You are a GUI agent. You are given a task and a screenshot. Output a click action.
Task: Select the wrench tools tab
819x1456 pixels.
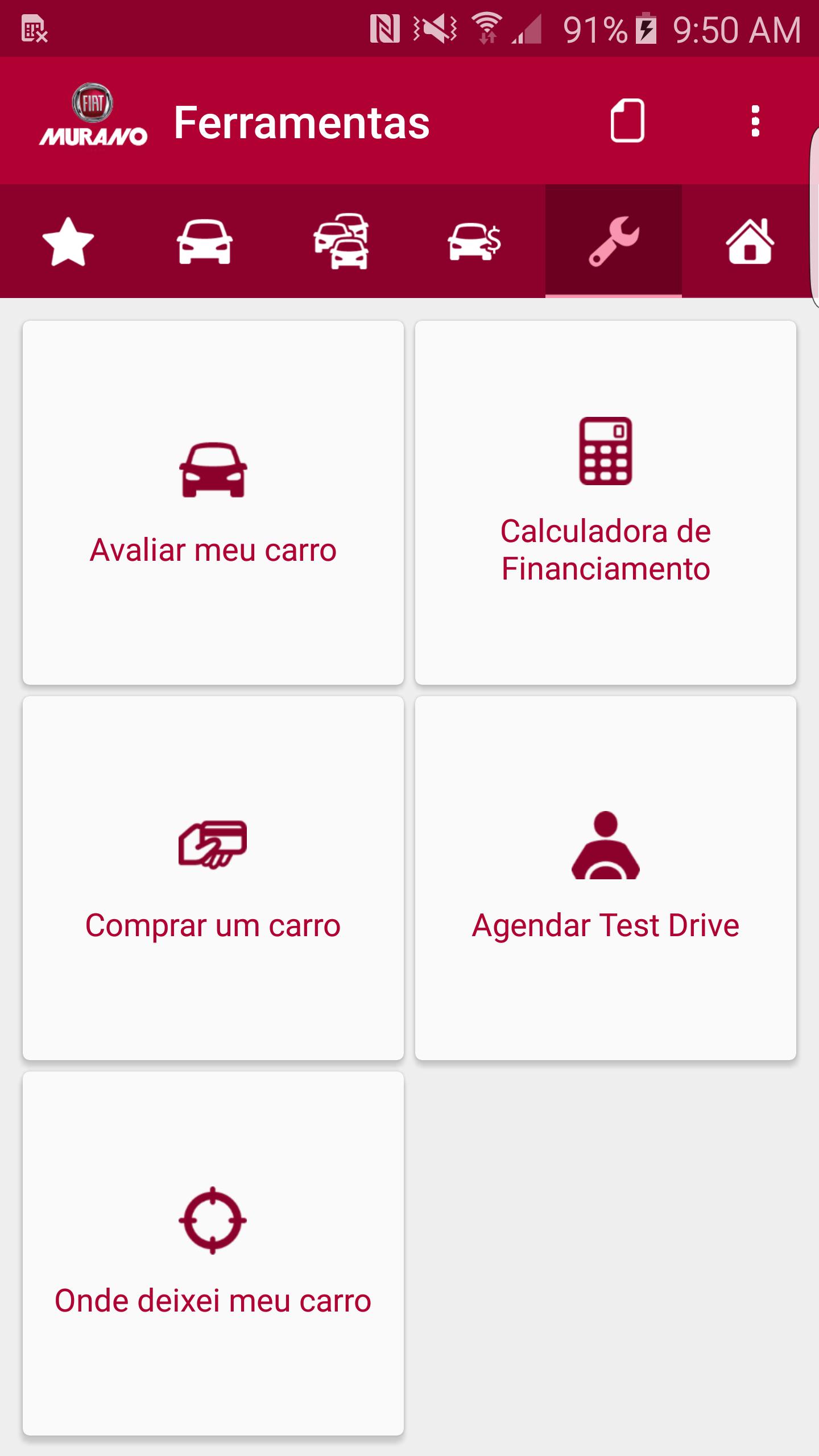[x=614, y=242]
